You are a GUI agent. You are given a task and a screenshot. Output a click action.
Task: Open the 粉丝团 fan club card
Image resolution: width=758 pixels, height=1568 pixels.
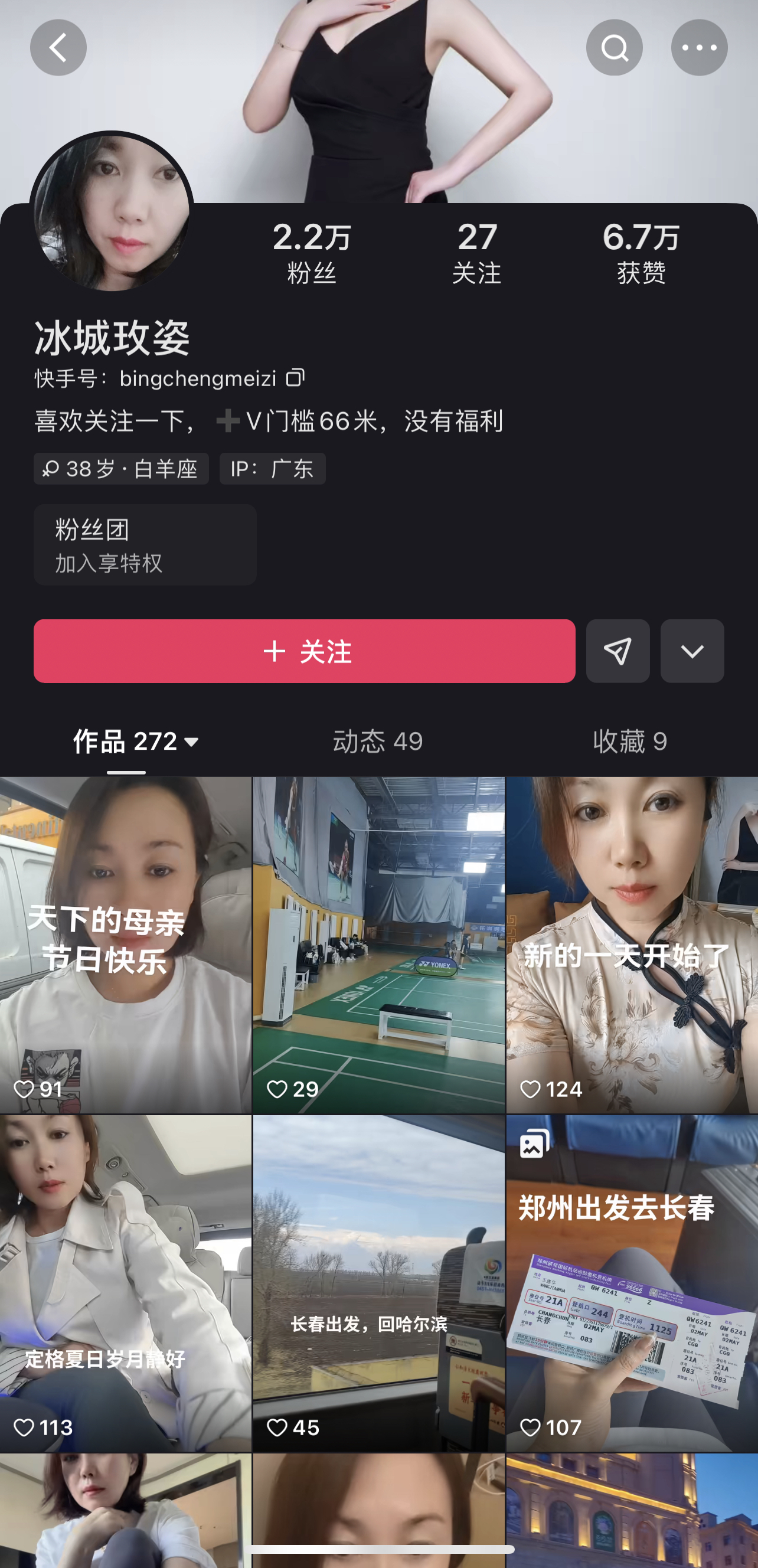pos(145,544)
